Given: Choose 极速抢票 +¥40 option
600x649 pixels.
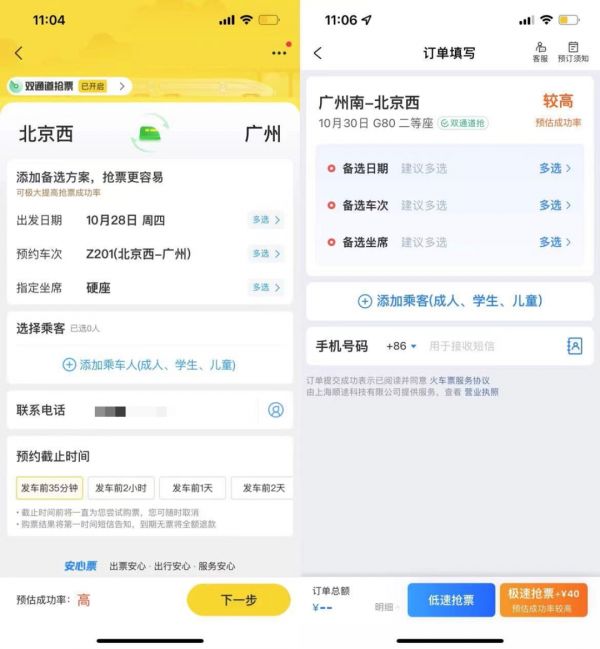Looking at the screenshot, I should 544,600.
